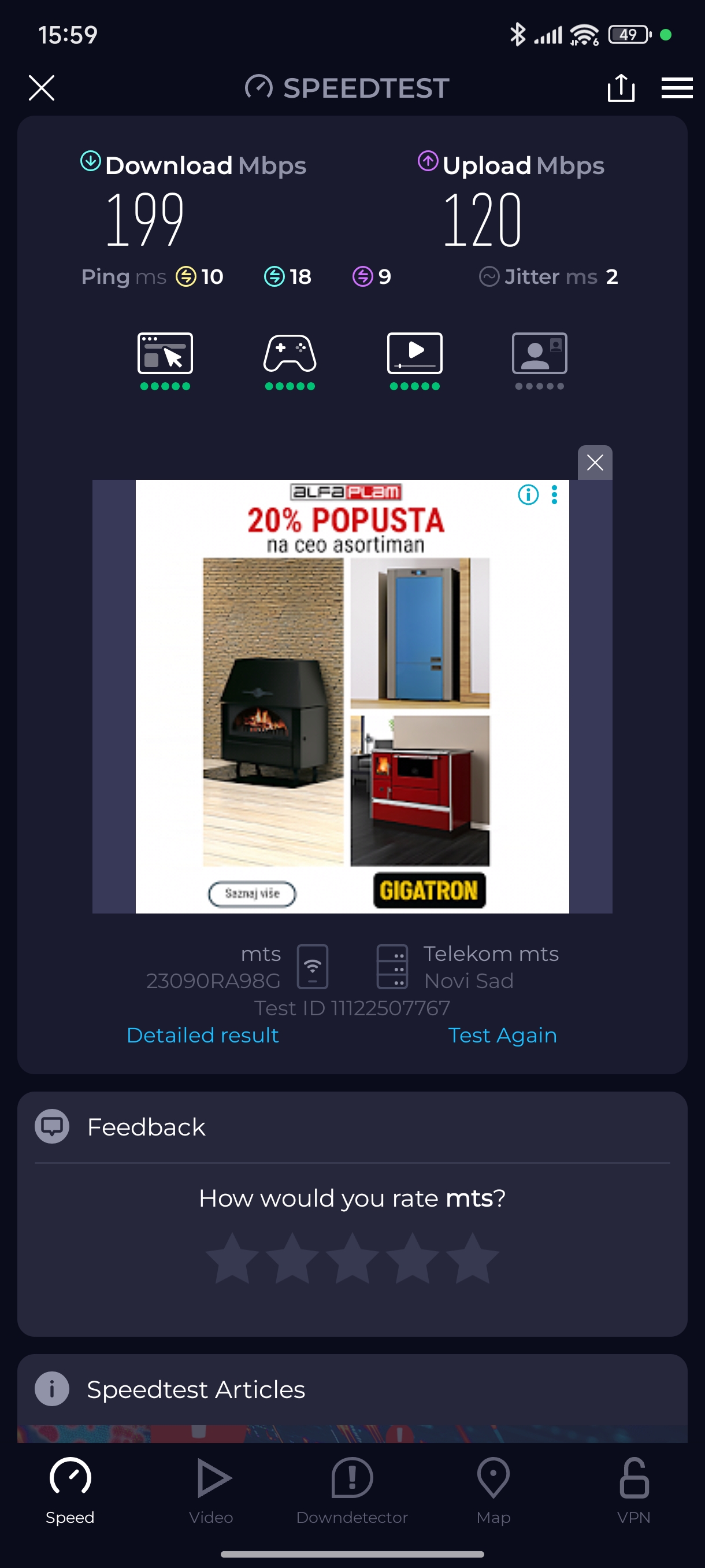Open the ad info icon
Image resolution: width=705 pixels, height=1568 pixels.
tap(528, 494)
